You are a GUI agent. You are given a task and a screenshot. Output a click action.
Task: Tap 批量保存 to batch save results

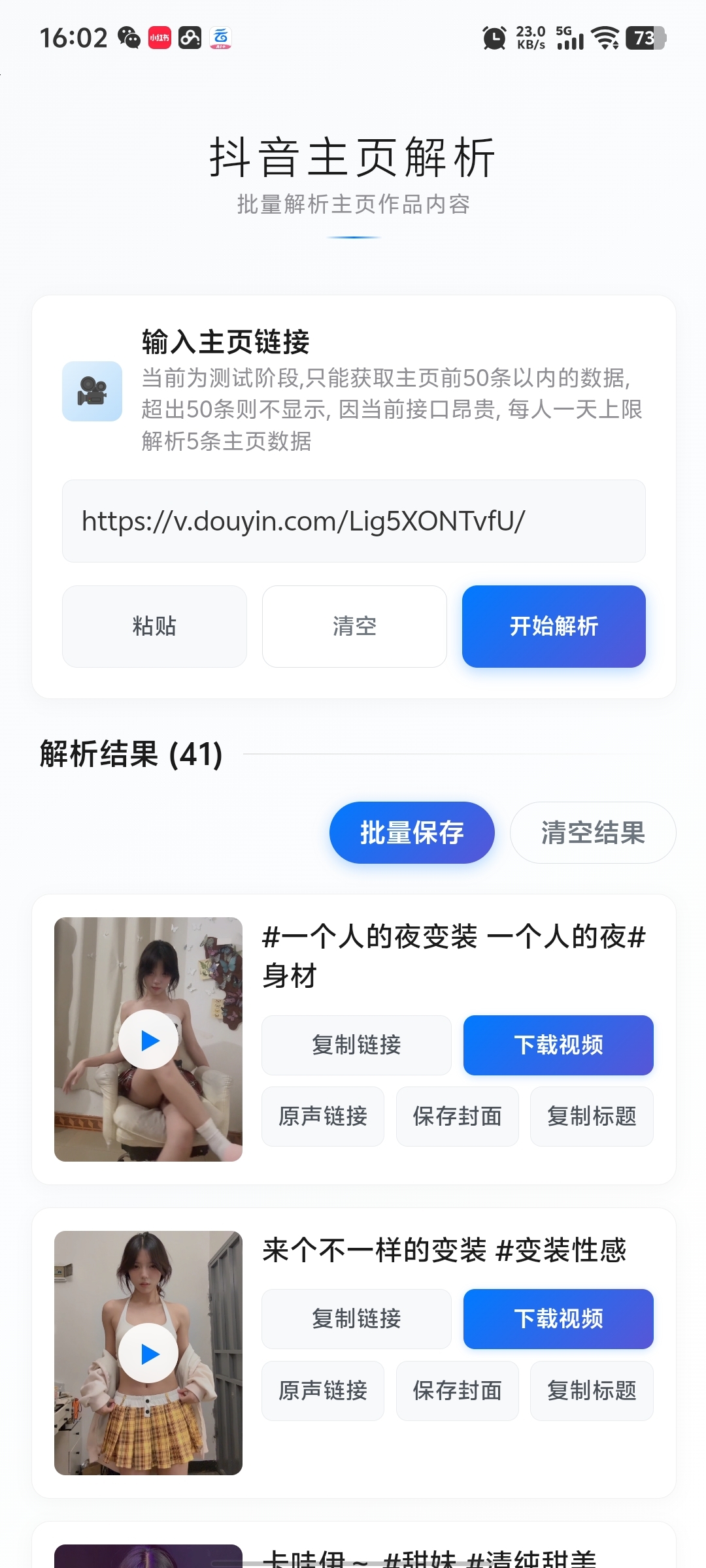(x=412, y=832)
